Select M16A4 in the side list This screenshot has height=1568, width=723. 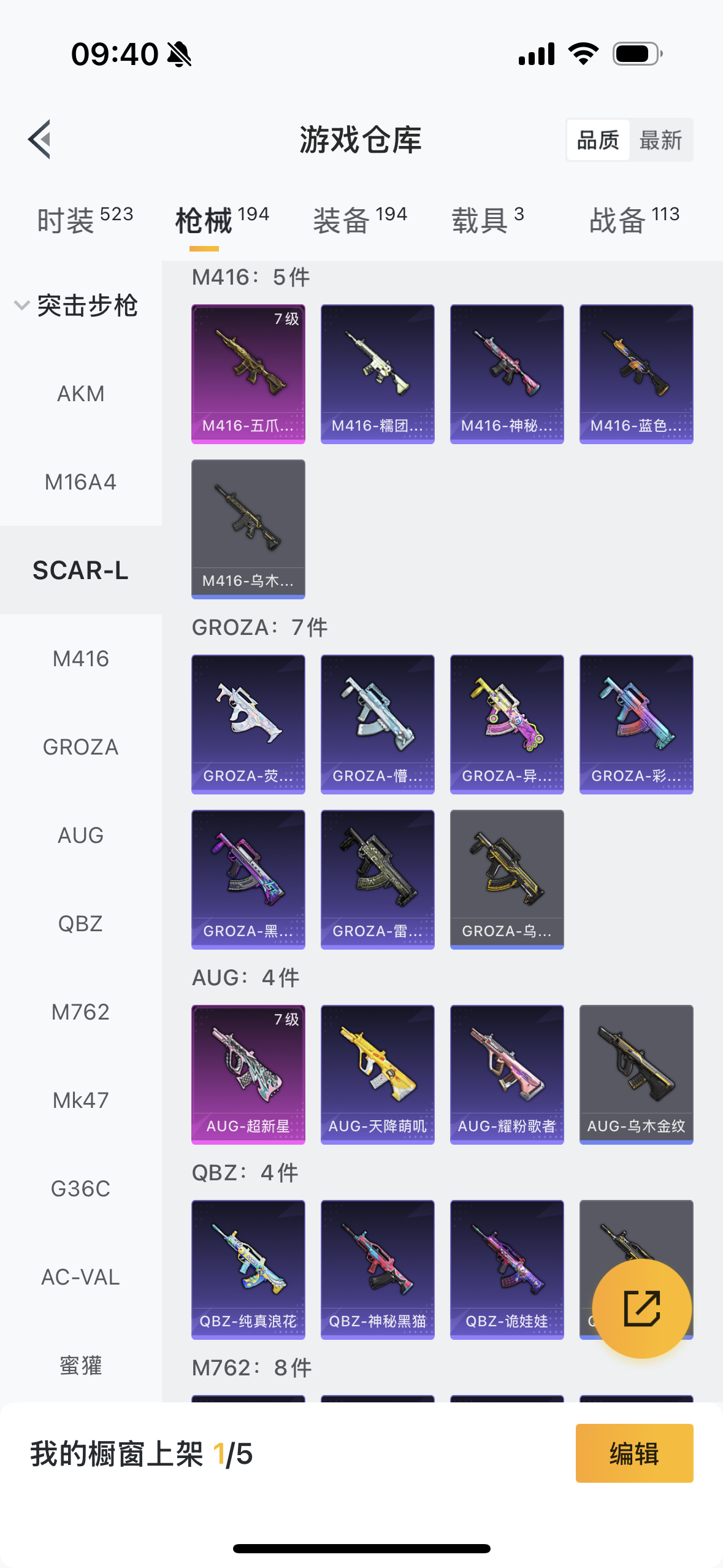[x=81, y=482]
